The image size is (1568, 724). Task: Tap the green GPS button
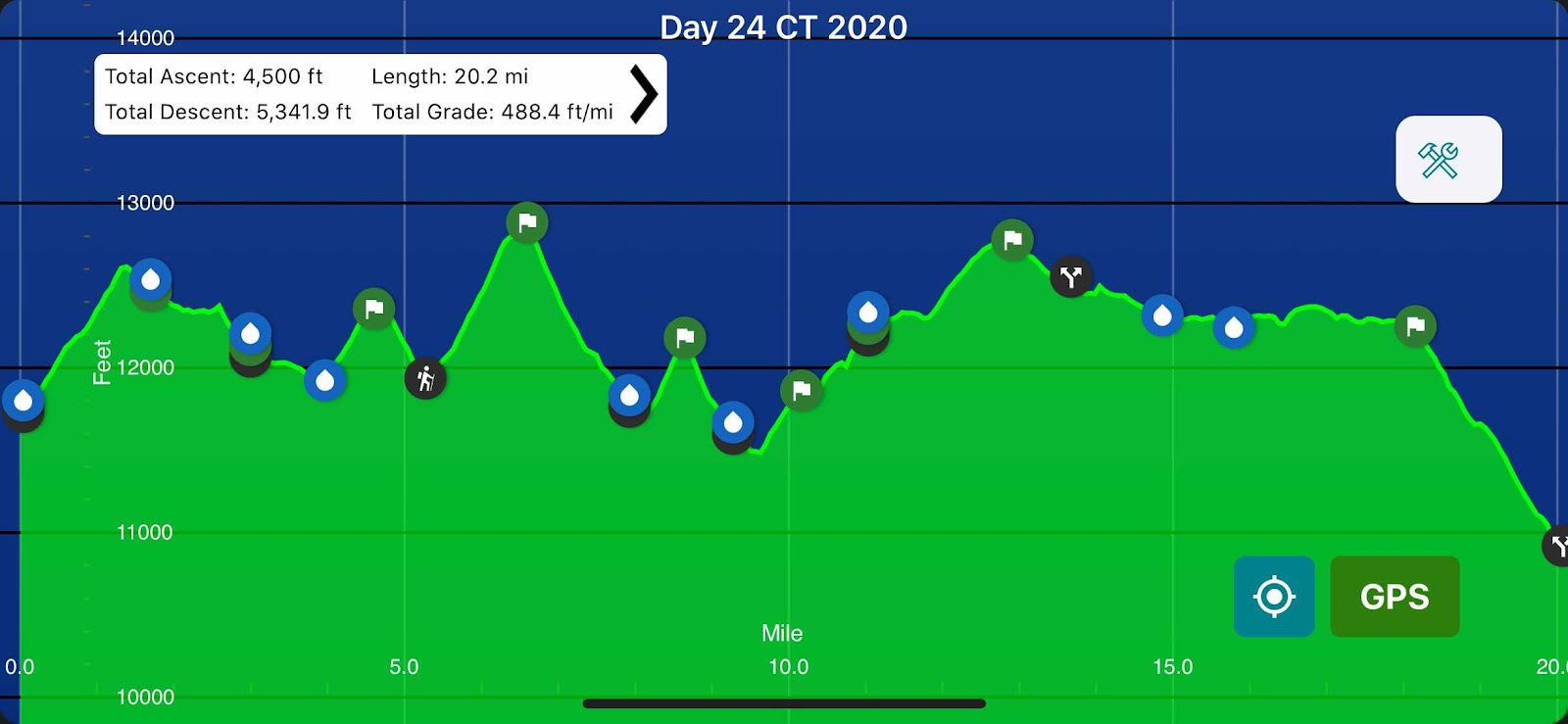point(1394,597)
